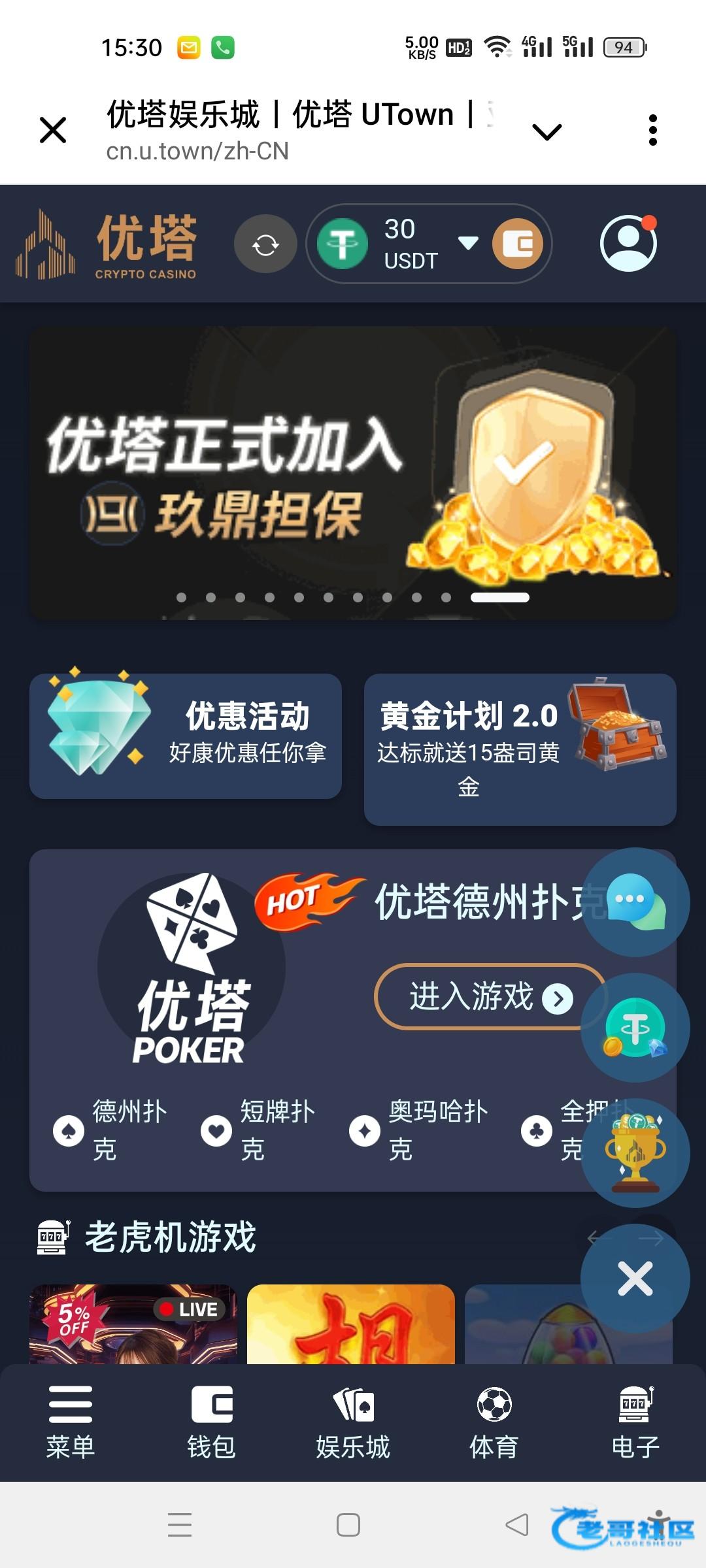706x1568 pixels.
Task: Select 奥玛哈扑克 poker type
Action: 420,1130
